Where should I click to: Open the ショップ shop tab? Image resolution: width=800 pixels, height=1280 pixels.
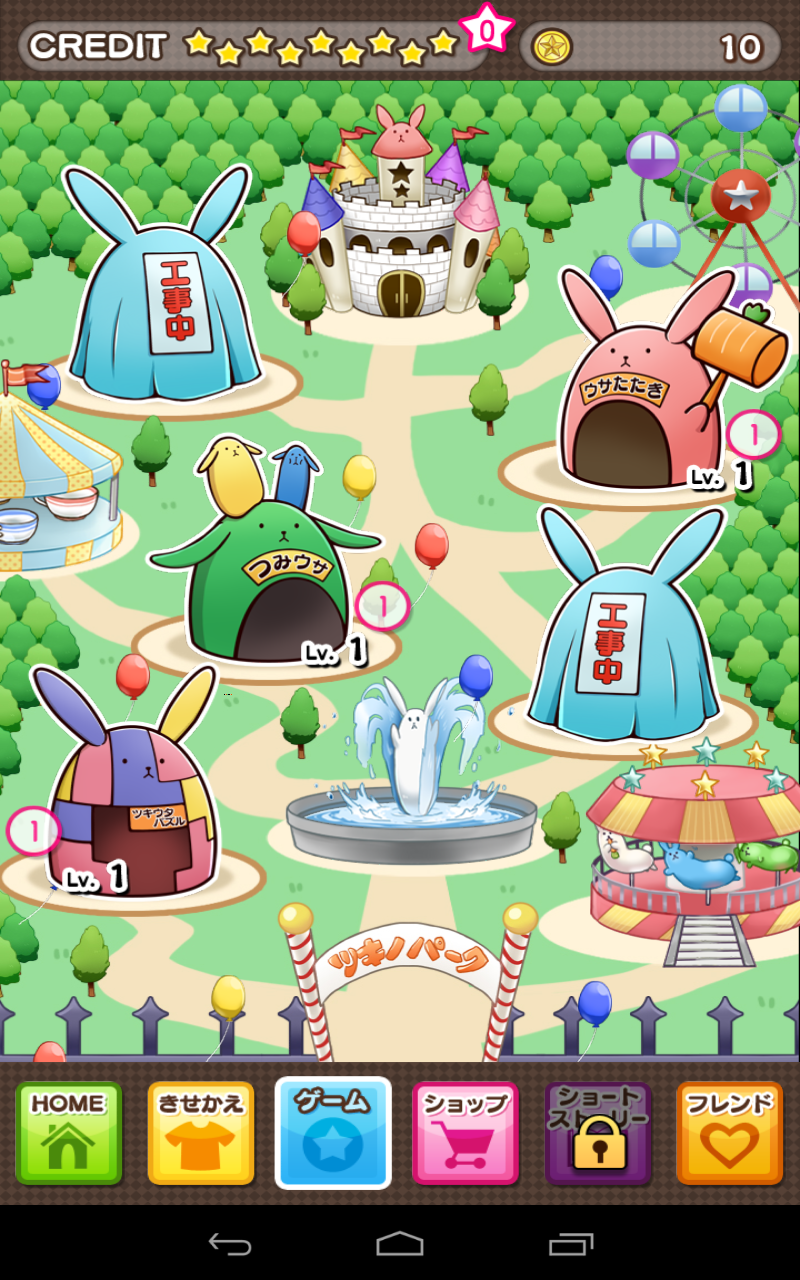(x=465, y=1133)
